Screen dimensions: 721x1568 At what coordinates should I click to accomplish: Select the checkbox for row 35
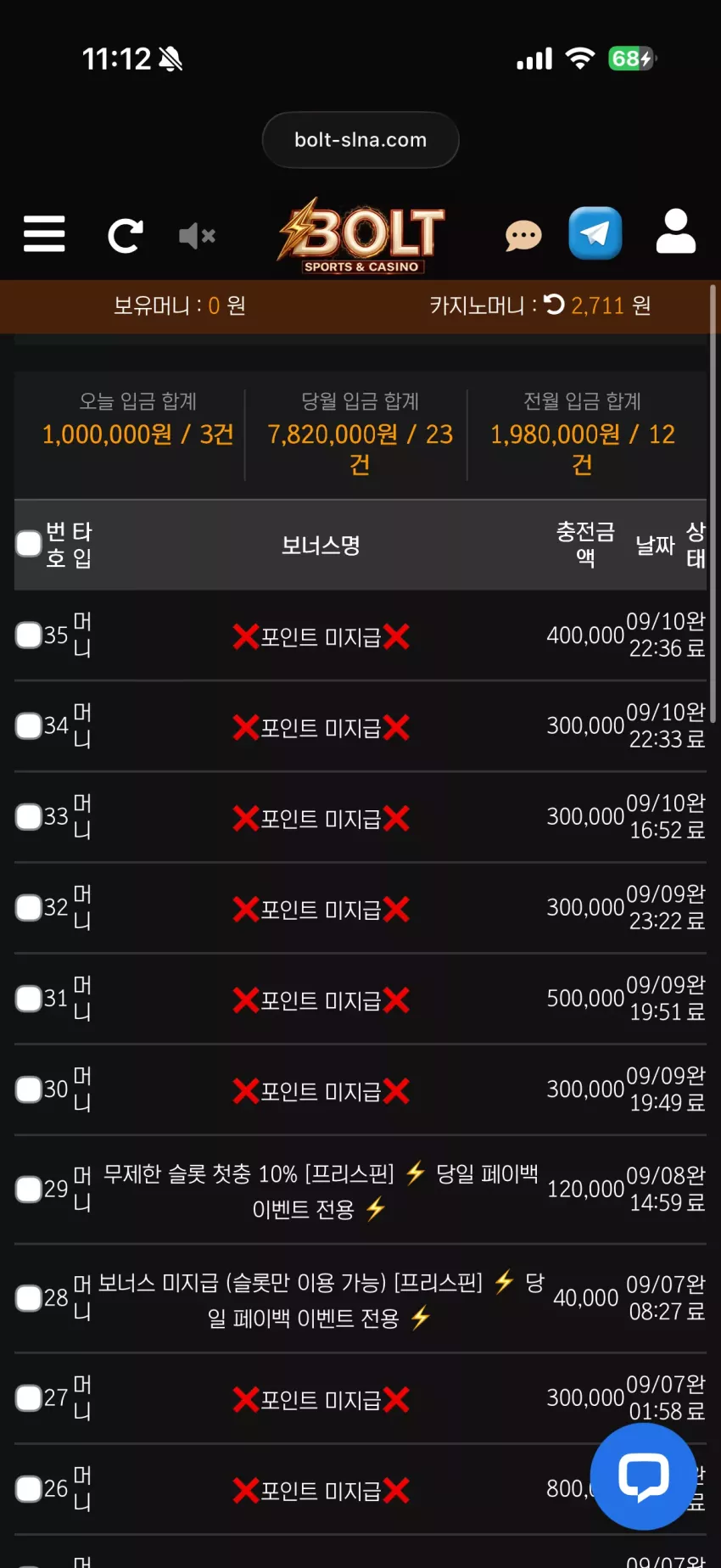(x=29, y=635)
